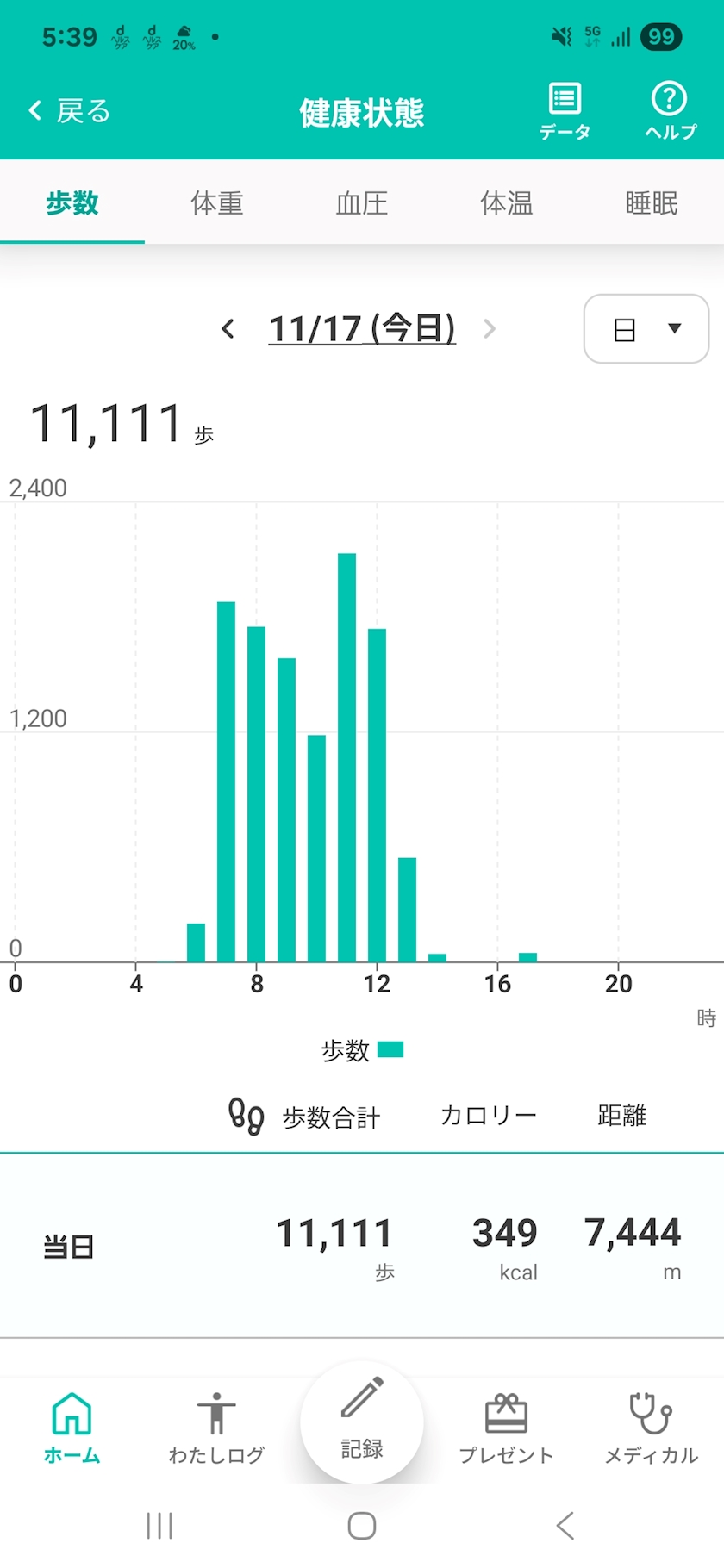This screenshot has width=724, height=1568.
Task: Open the ヘルプ help icon
Action: [x=670, y=112]
